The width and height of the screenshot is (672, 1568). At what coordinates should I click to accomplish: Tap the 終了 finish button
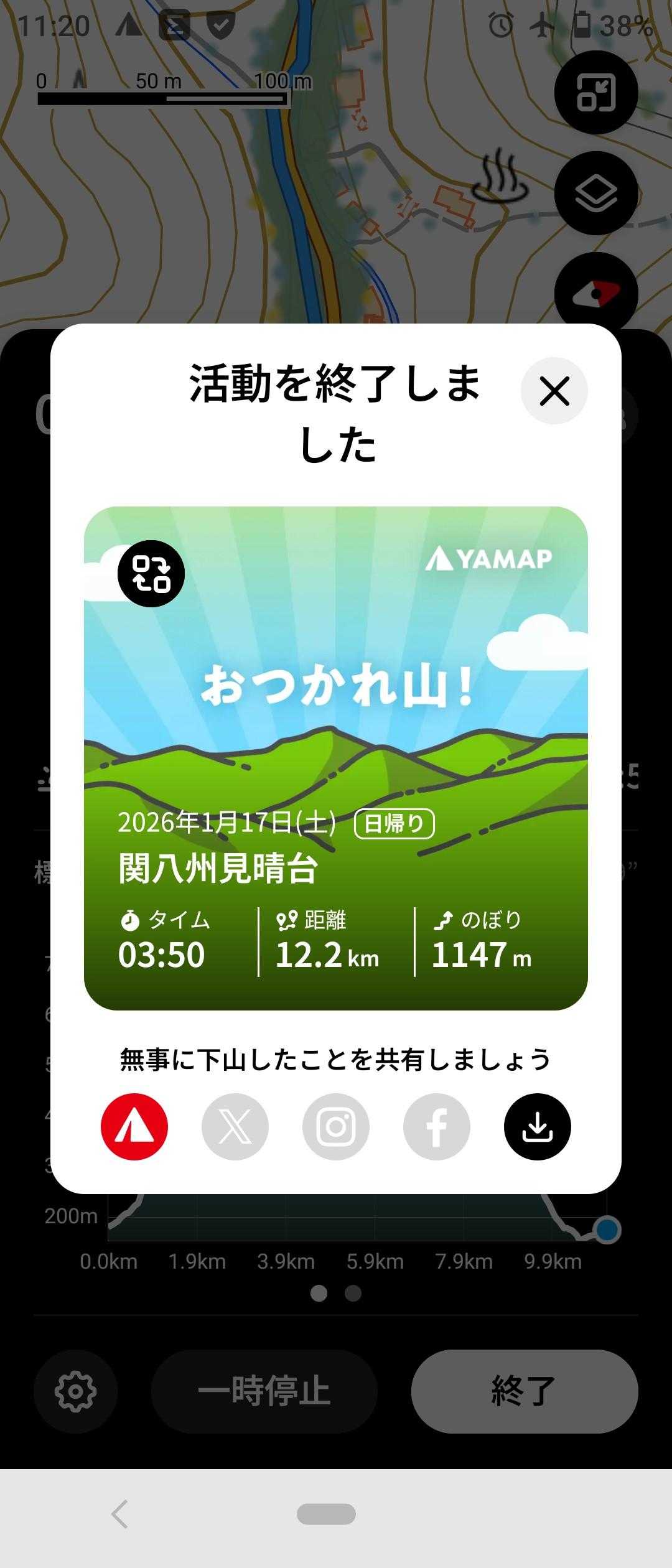click(x=525, y=1391)
